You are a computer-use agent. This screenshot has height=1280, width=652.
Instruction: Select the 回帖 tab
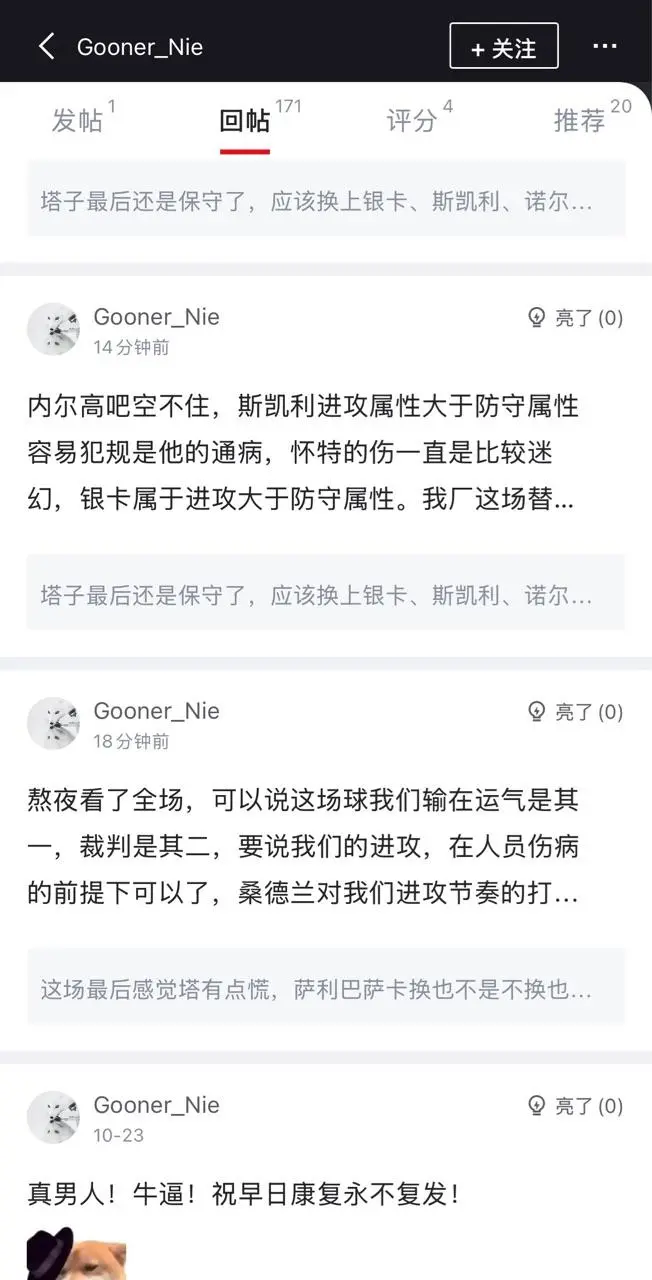tap(245, 121)
